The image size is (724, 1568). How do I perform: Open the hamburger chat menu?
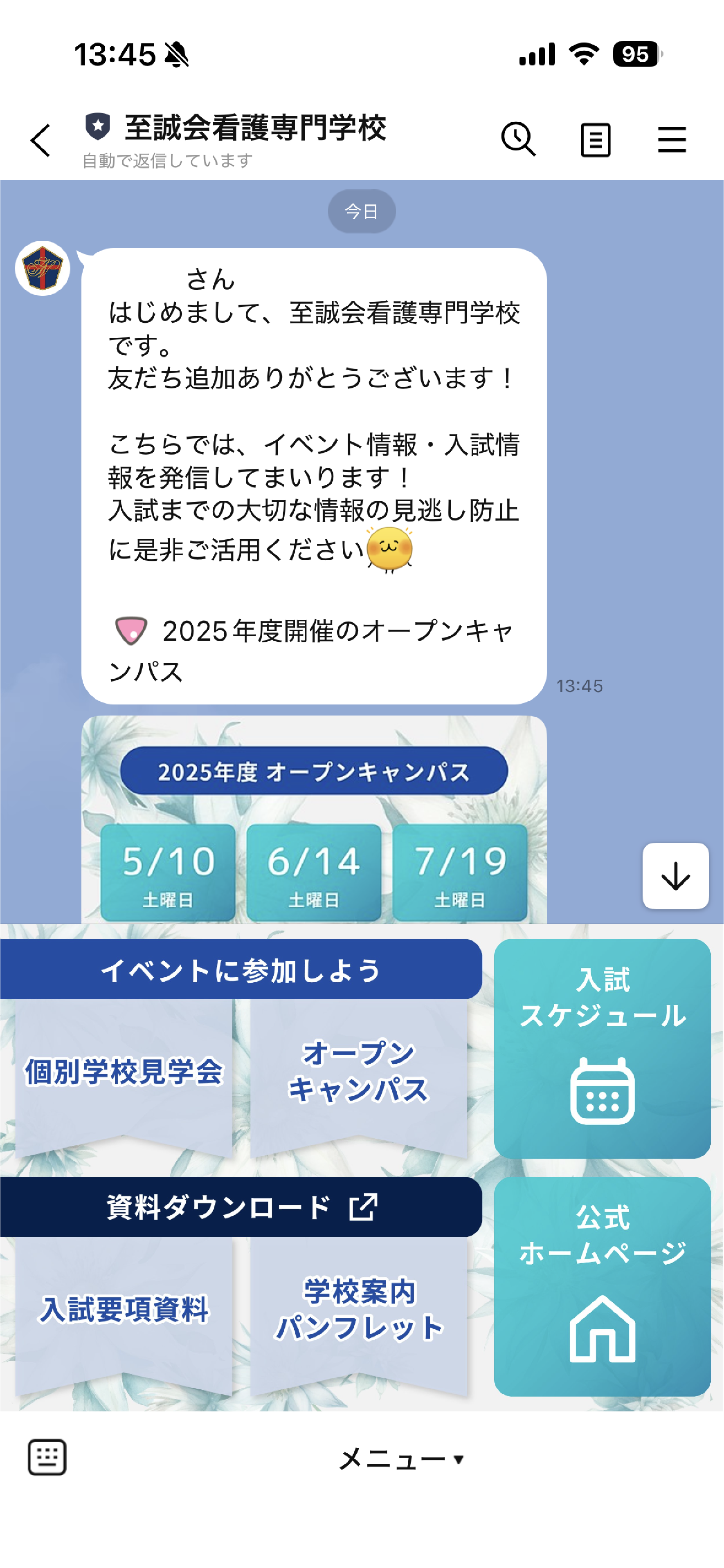pyautogui.click(x=672, y=140)
